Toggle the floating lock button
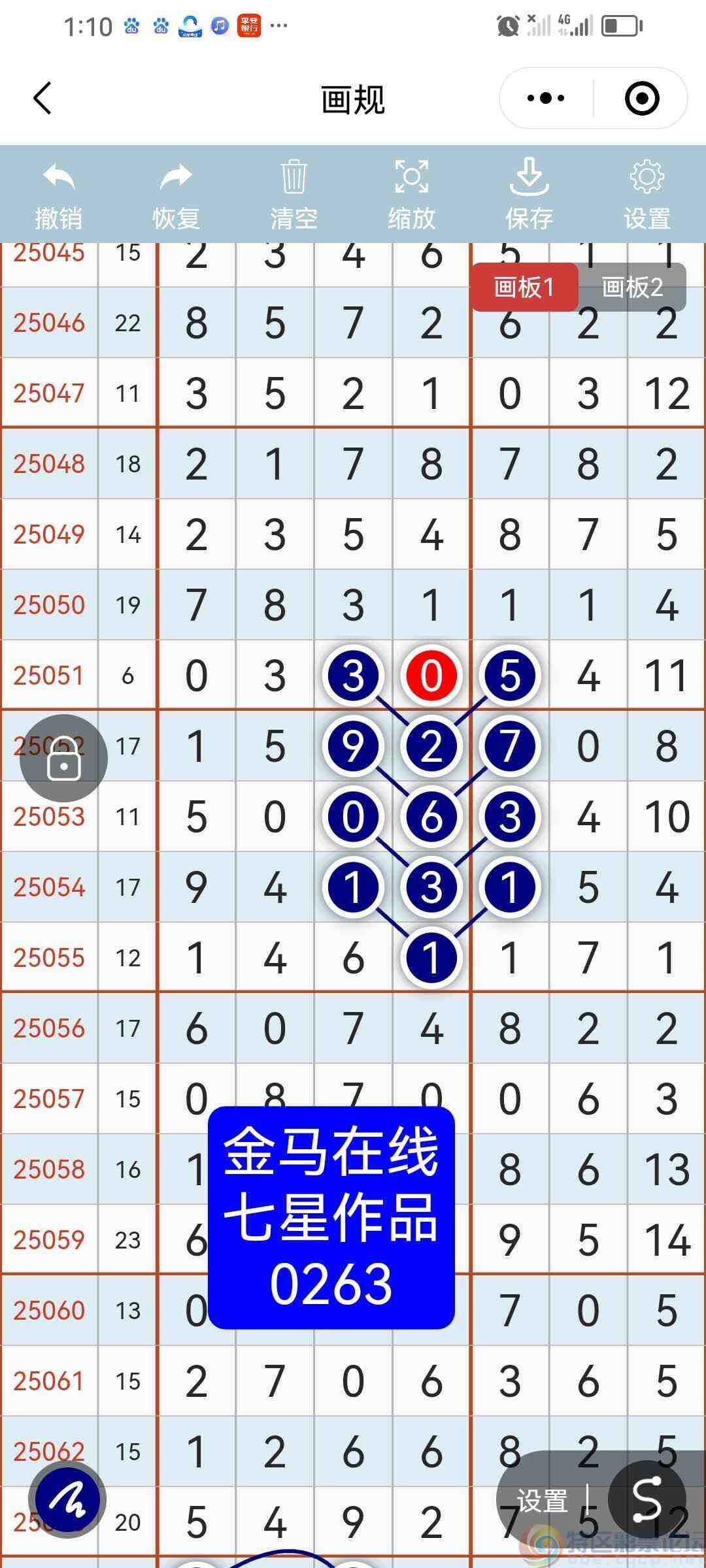Screen dimensions: 706x1568 click(64, 759)
